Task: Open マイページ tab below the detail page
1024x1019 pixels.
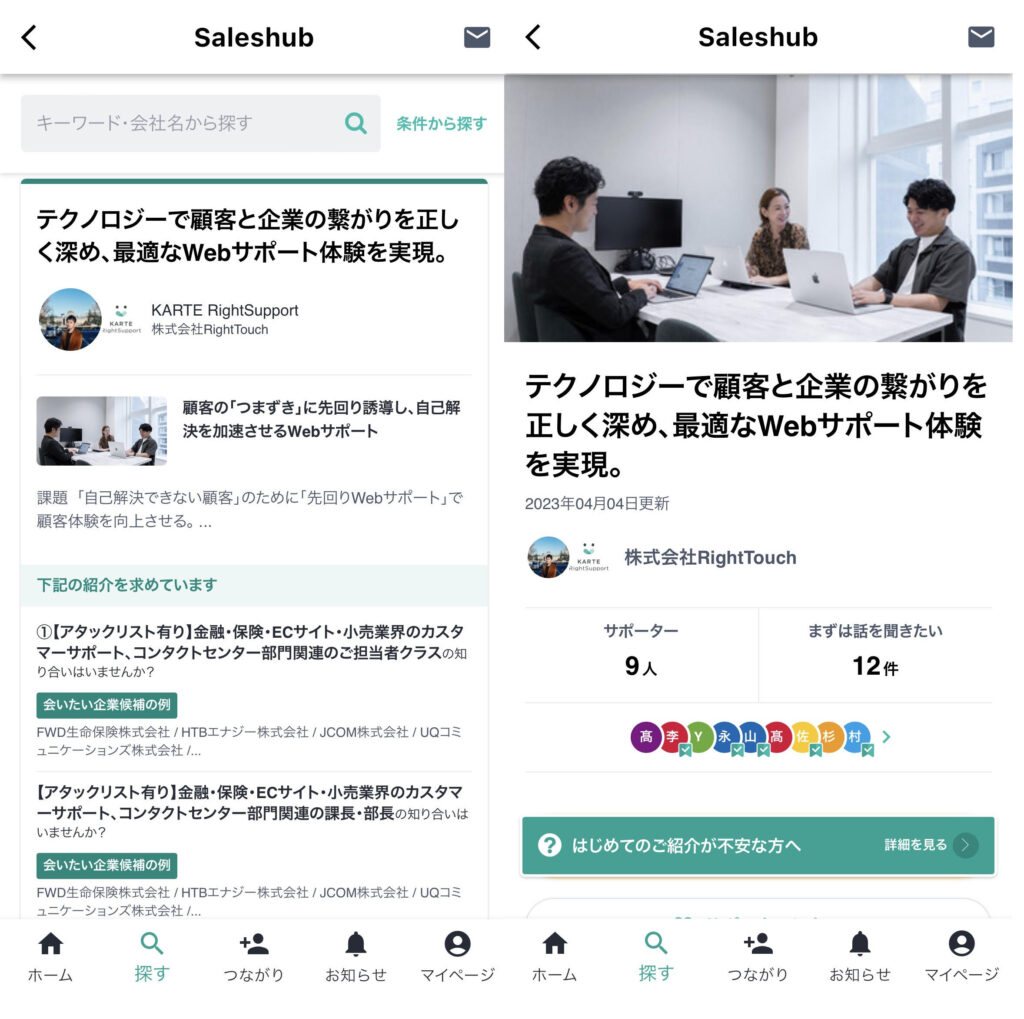Action: point(961,956)
